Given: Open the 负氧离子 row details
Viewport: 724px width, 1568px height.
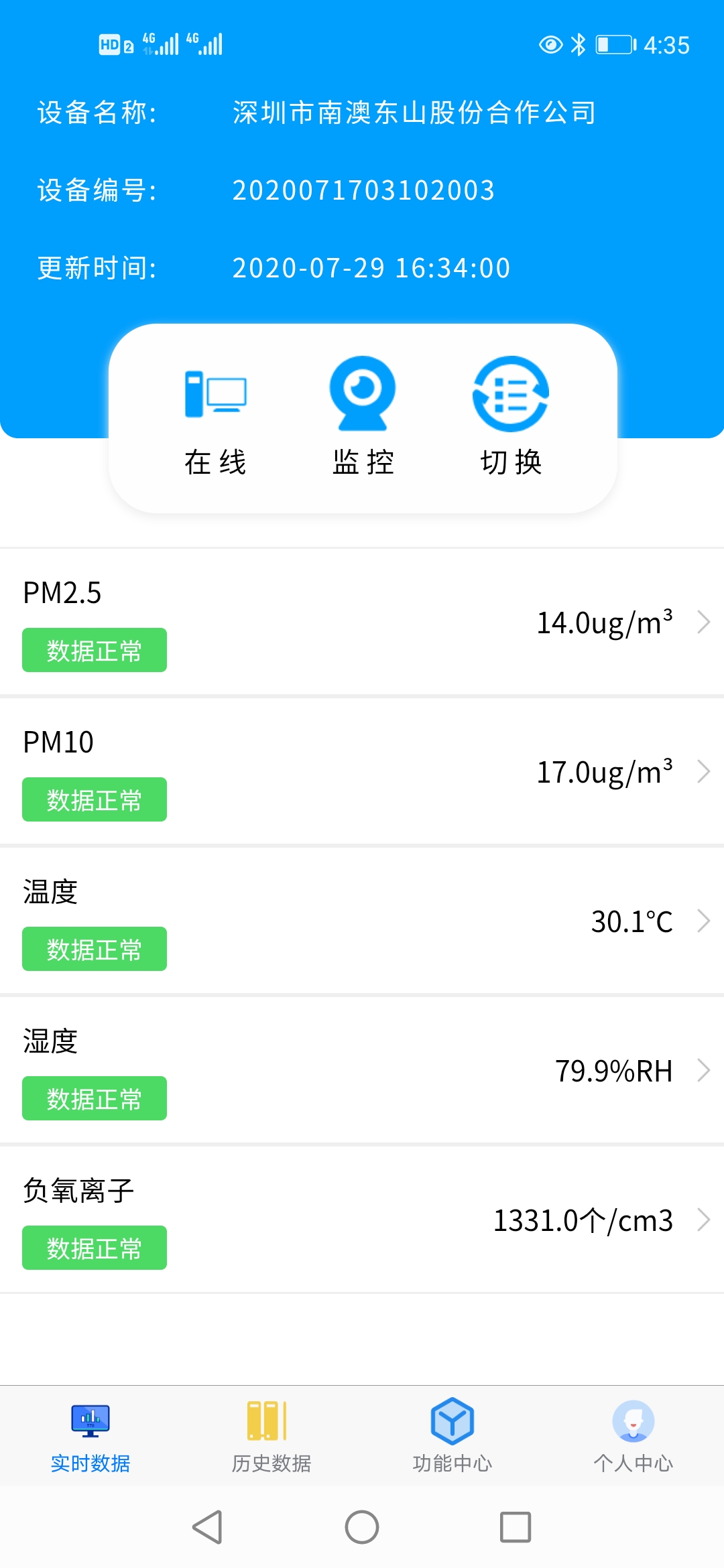Looking at the screenshot, I should click(x=362, y=1220).
